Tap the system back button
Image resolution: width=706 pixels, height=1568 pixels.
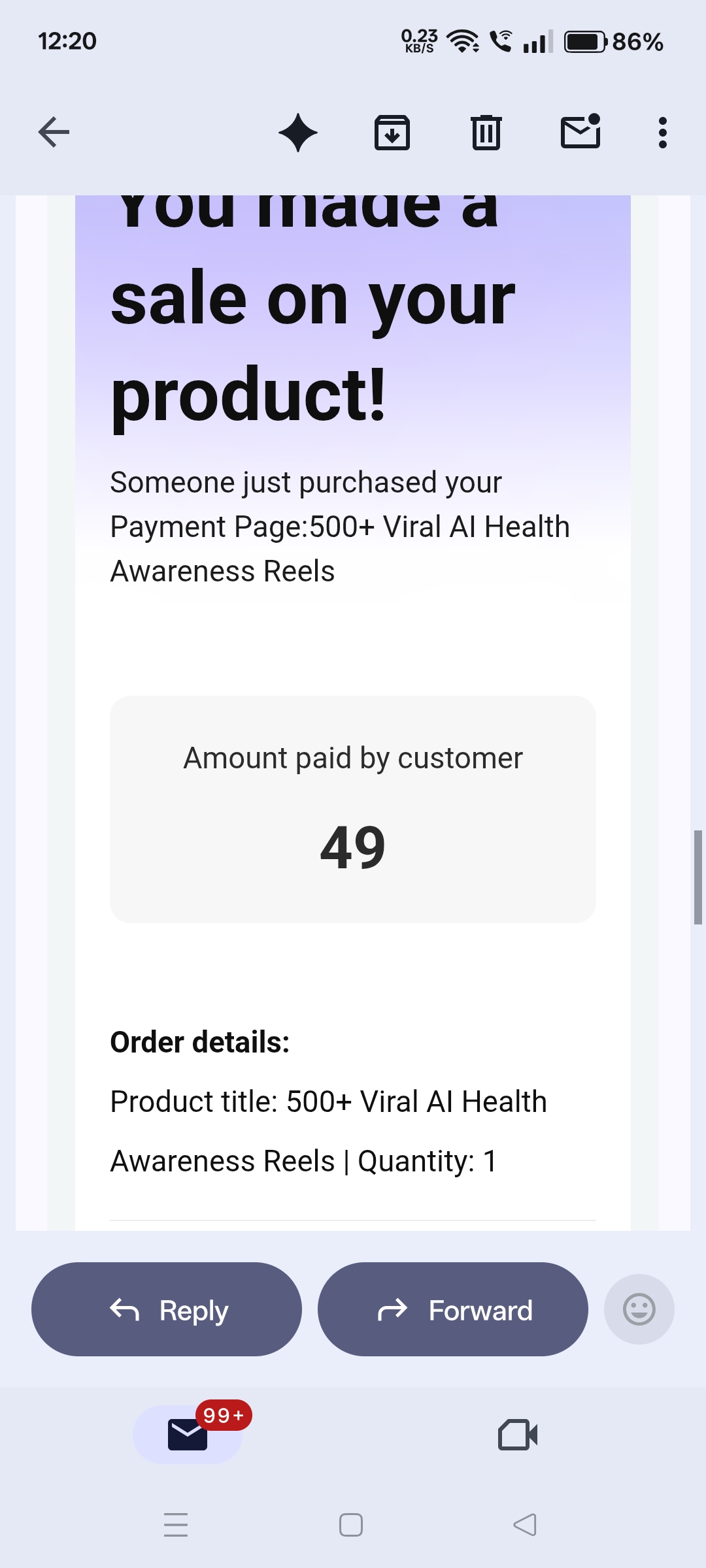click(x=525, y=1525)
